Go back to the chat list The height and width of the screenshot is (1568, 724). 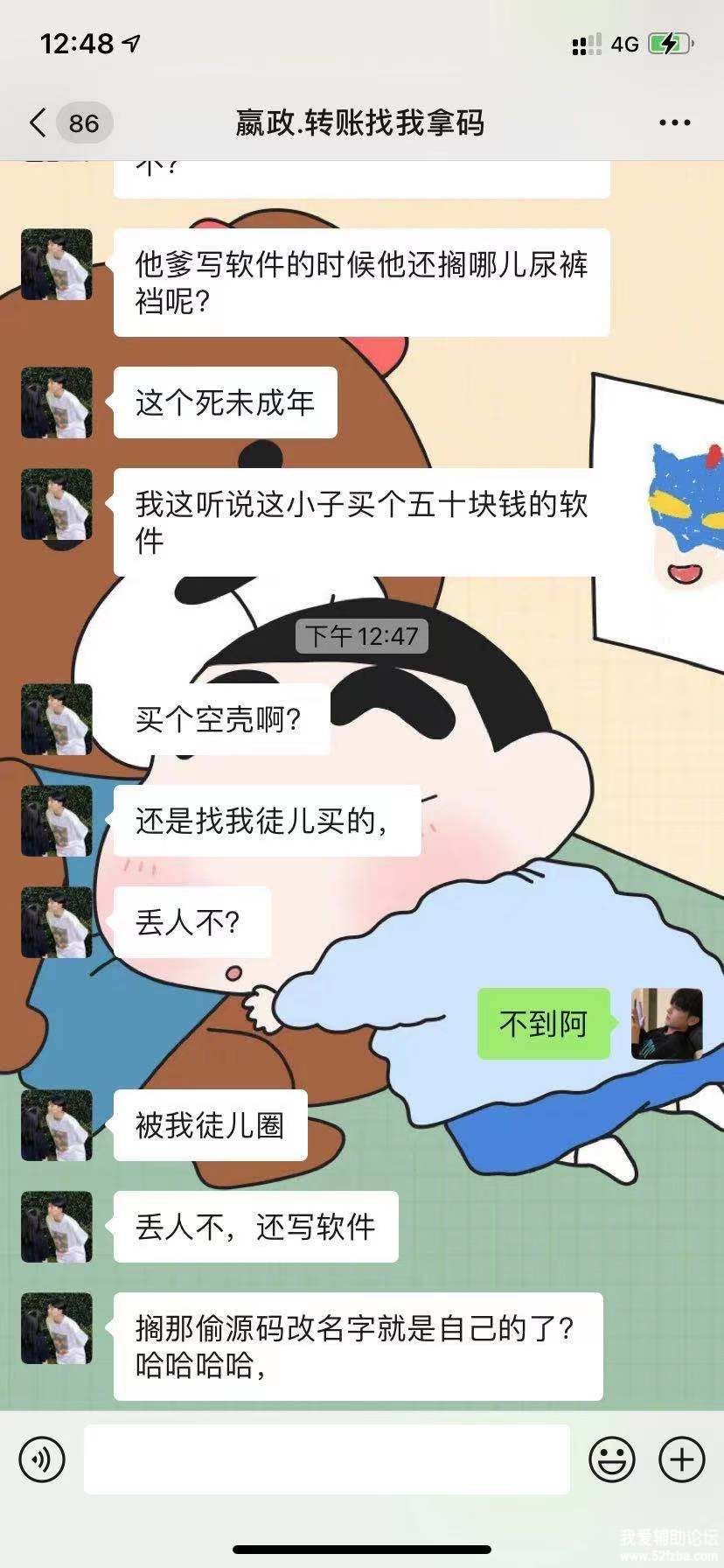(37, 122)
